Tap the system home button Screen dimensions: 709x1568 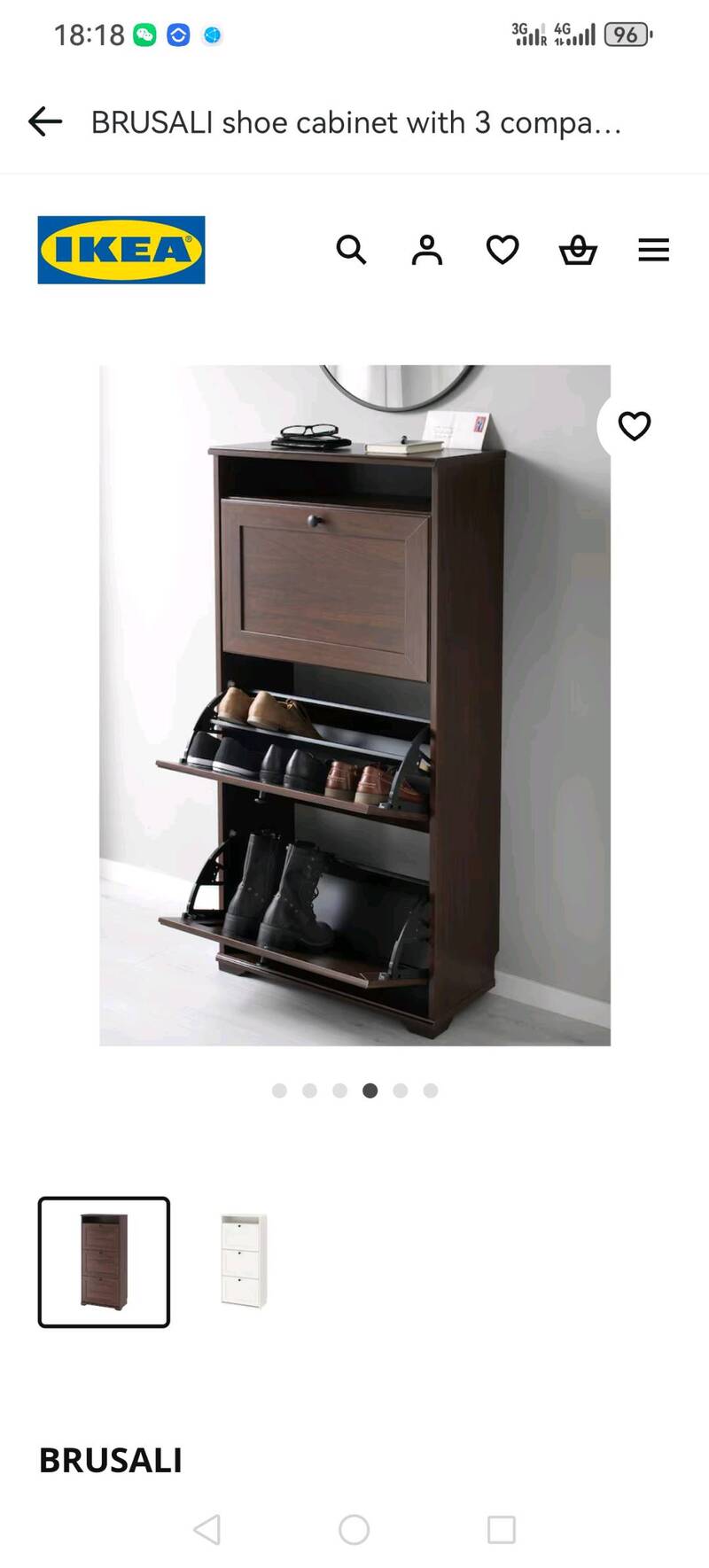(x=354, y=1529)
